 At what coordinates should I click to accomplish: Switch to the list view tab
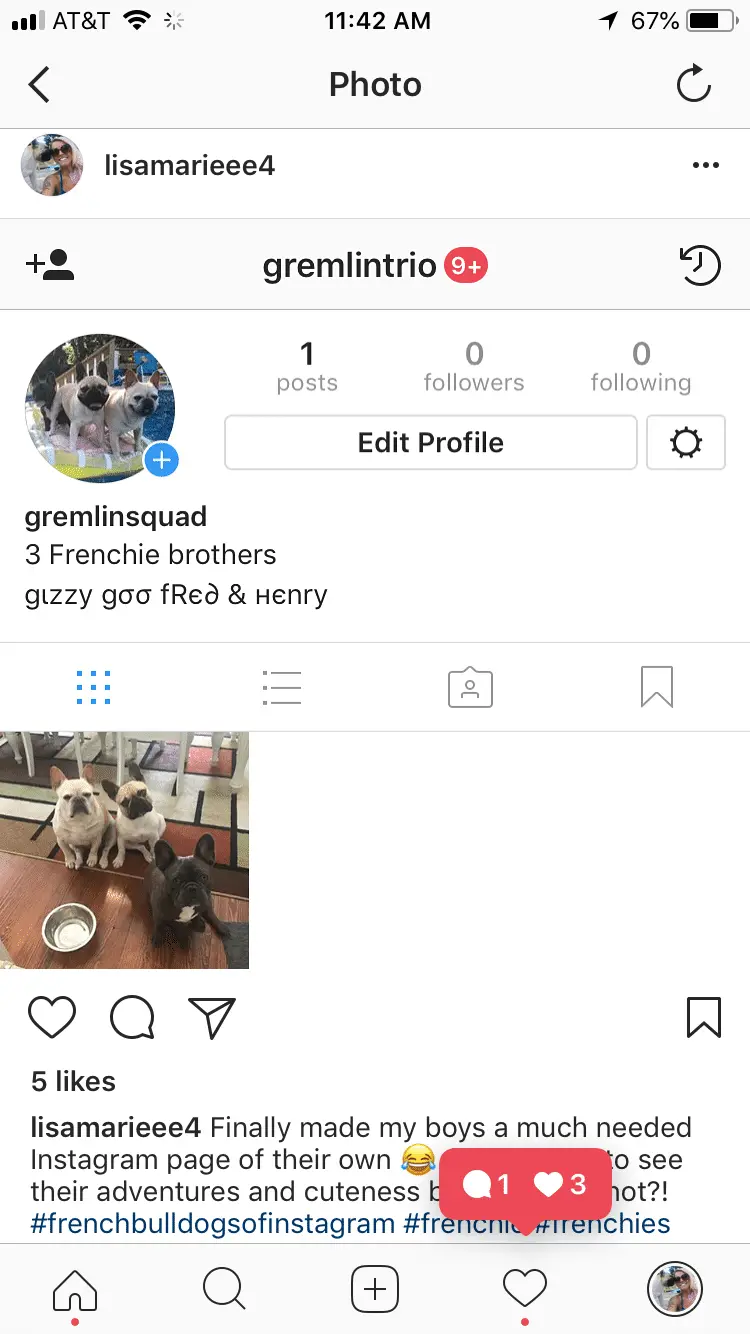(x=281, y=687)
